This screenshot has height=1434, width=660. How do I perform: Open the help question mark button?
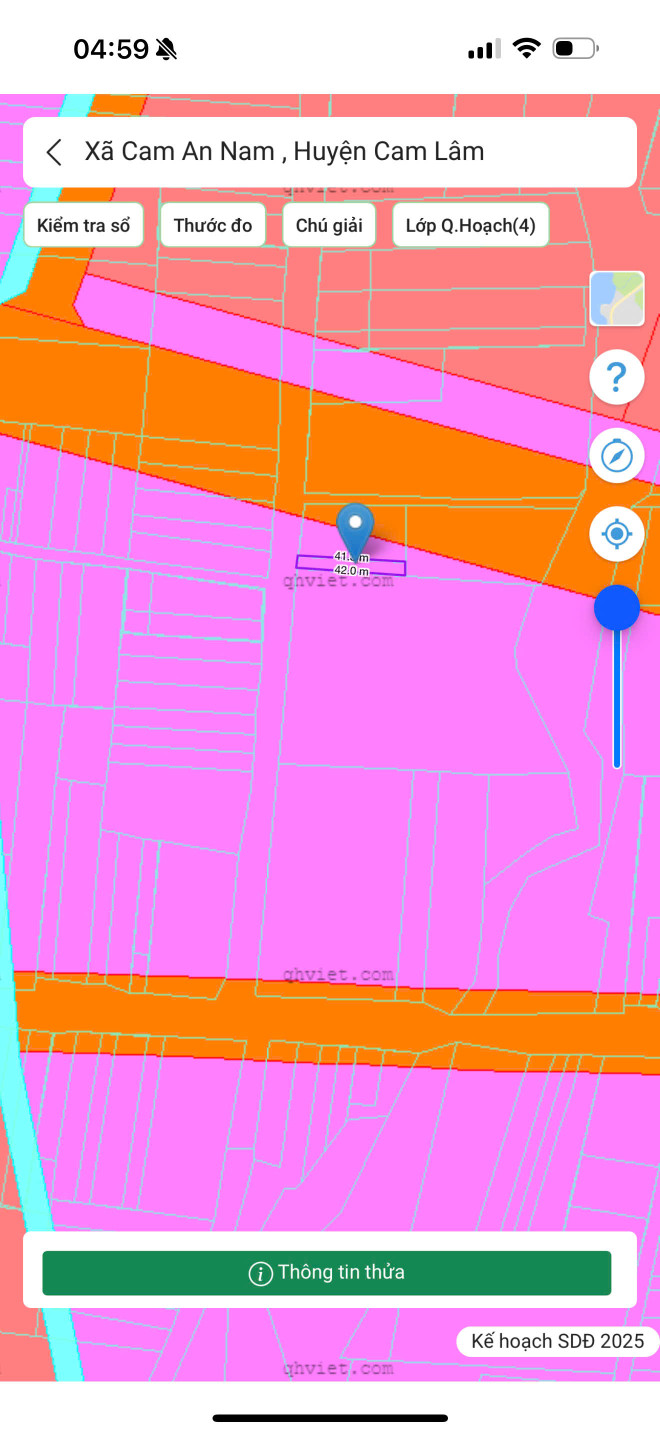click(616, 378)
